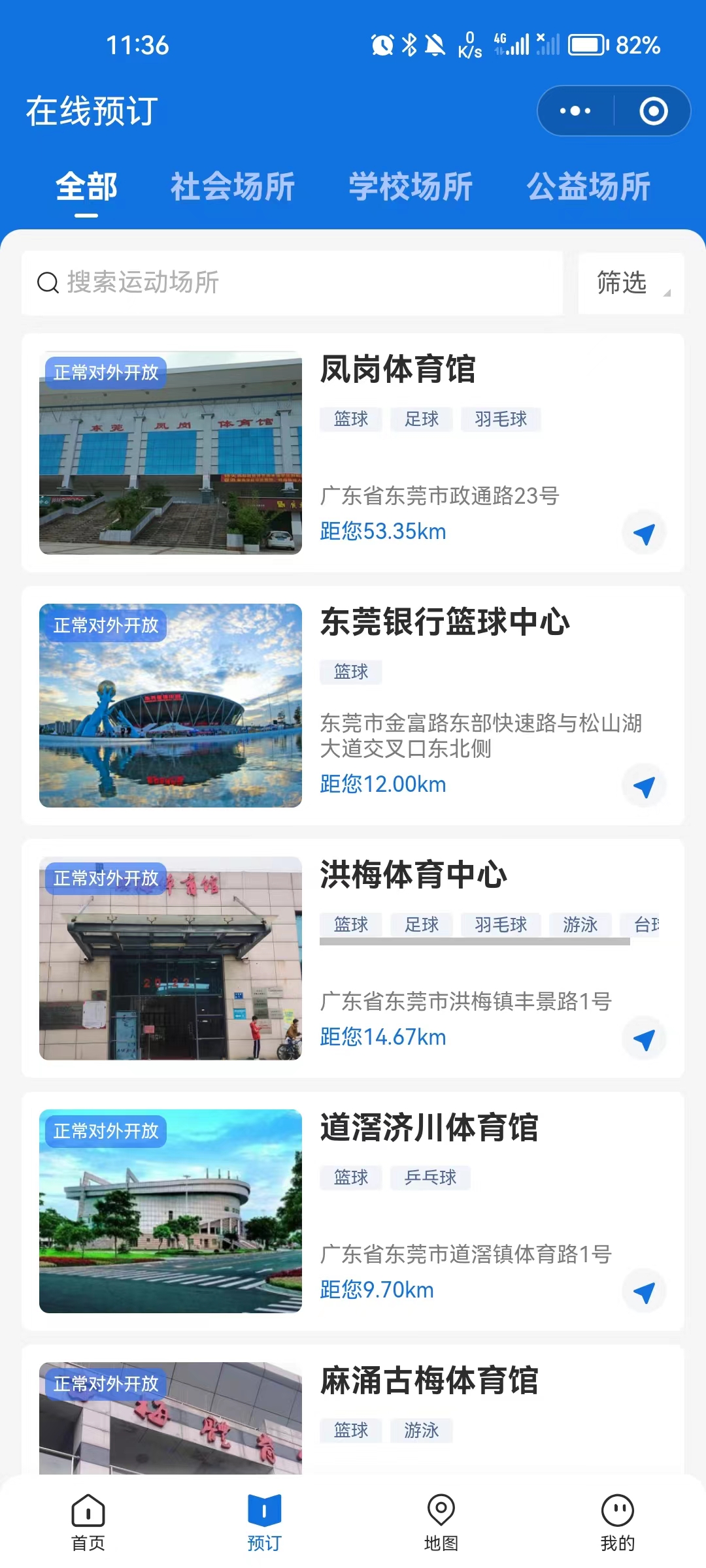Get directions to 洪梅体育中心
This screenshot has height=1568, width=706.
pyautogui.click(x=644, y=1039)
